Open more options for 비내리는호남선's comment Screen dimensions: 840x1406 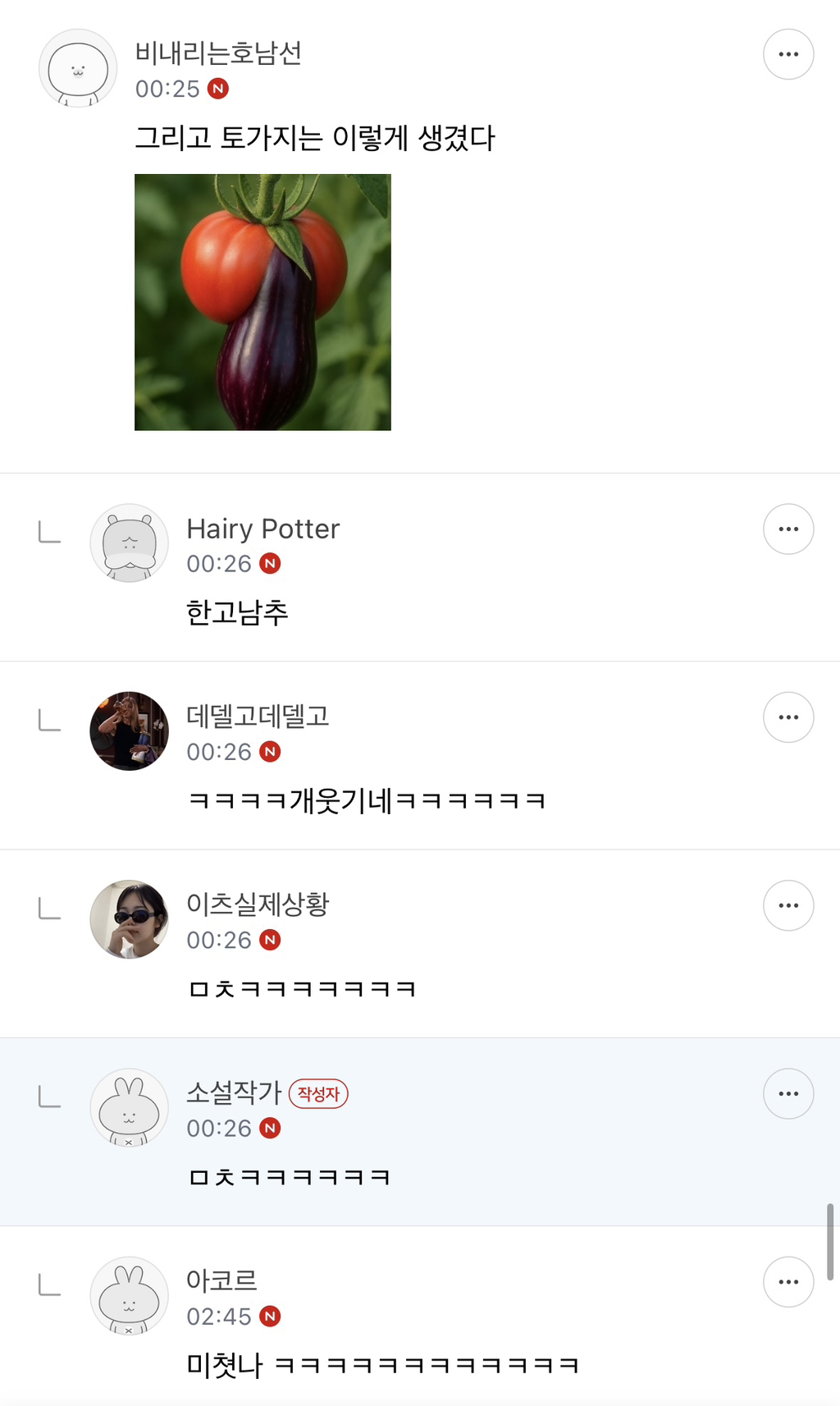point(788,54)
